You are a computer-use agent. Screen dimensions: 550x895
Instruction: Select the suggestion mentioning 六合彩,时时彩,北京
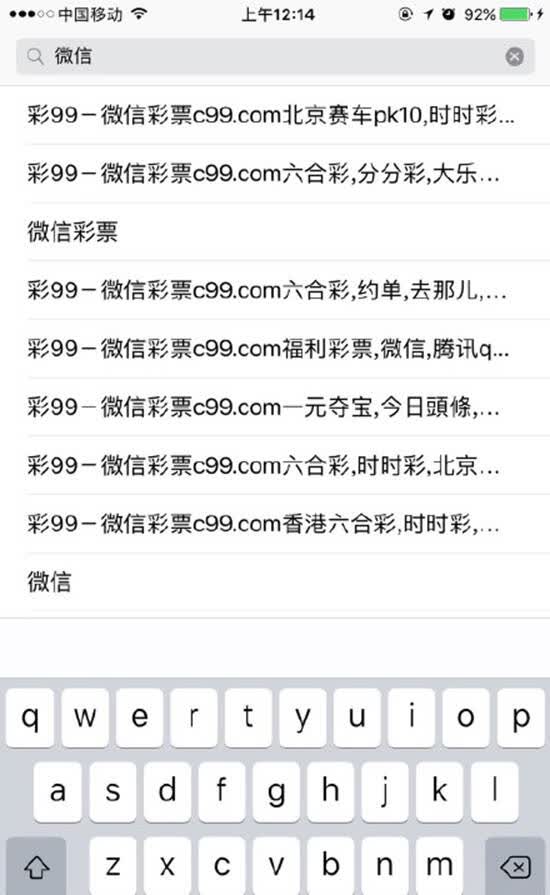[x=275, y=465]
